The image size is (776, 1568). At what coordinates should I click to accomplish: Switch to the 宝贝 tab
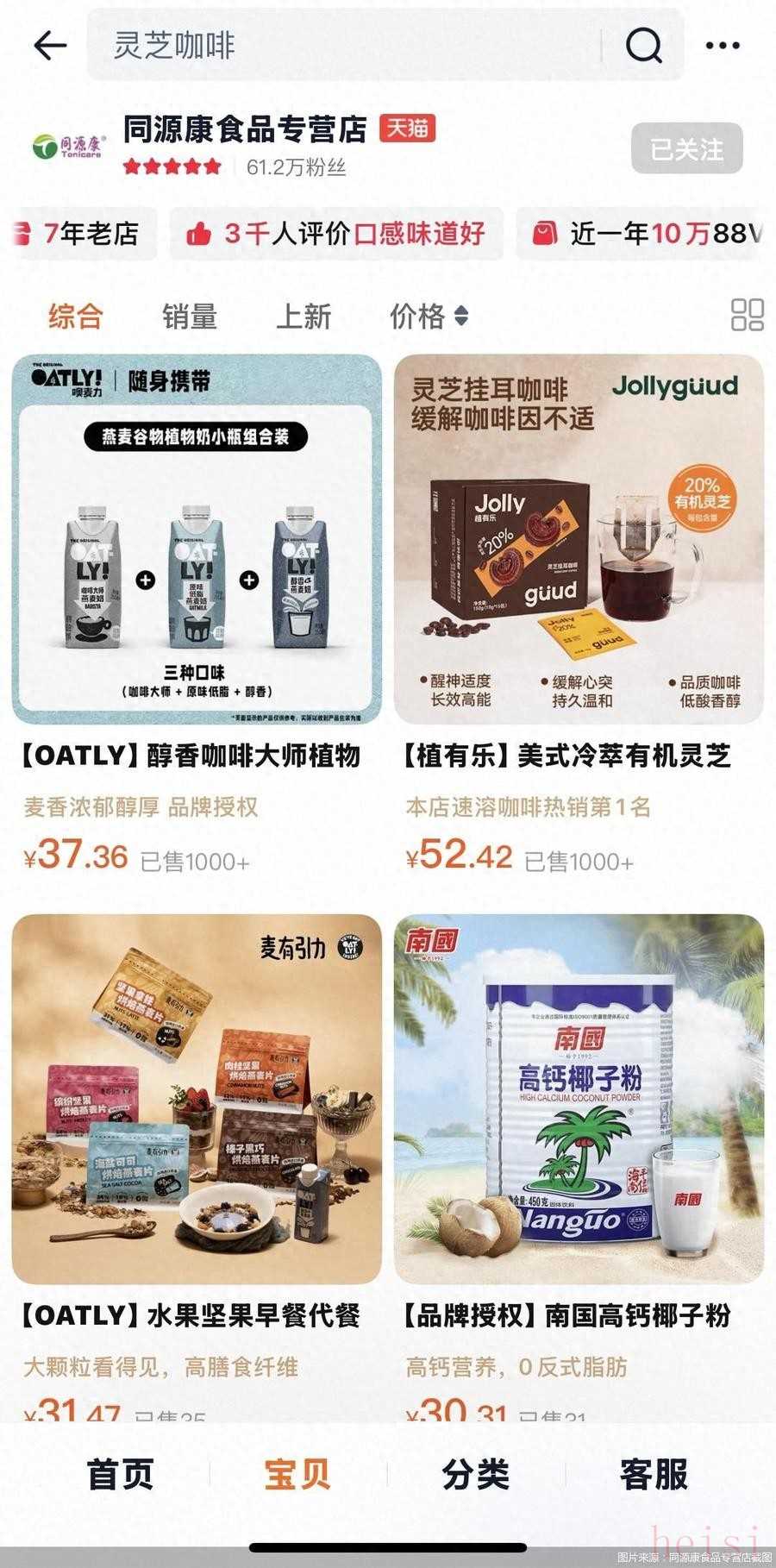pyautogui.click(x=297, y=1475)
